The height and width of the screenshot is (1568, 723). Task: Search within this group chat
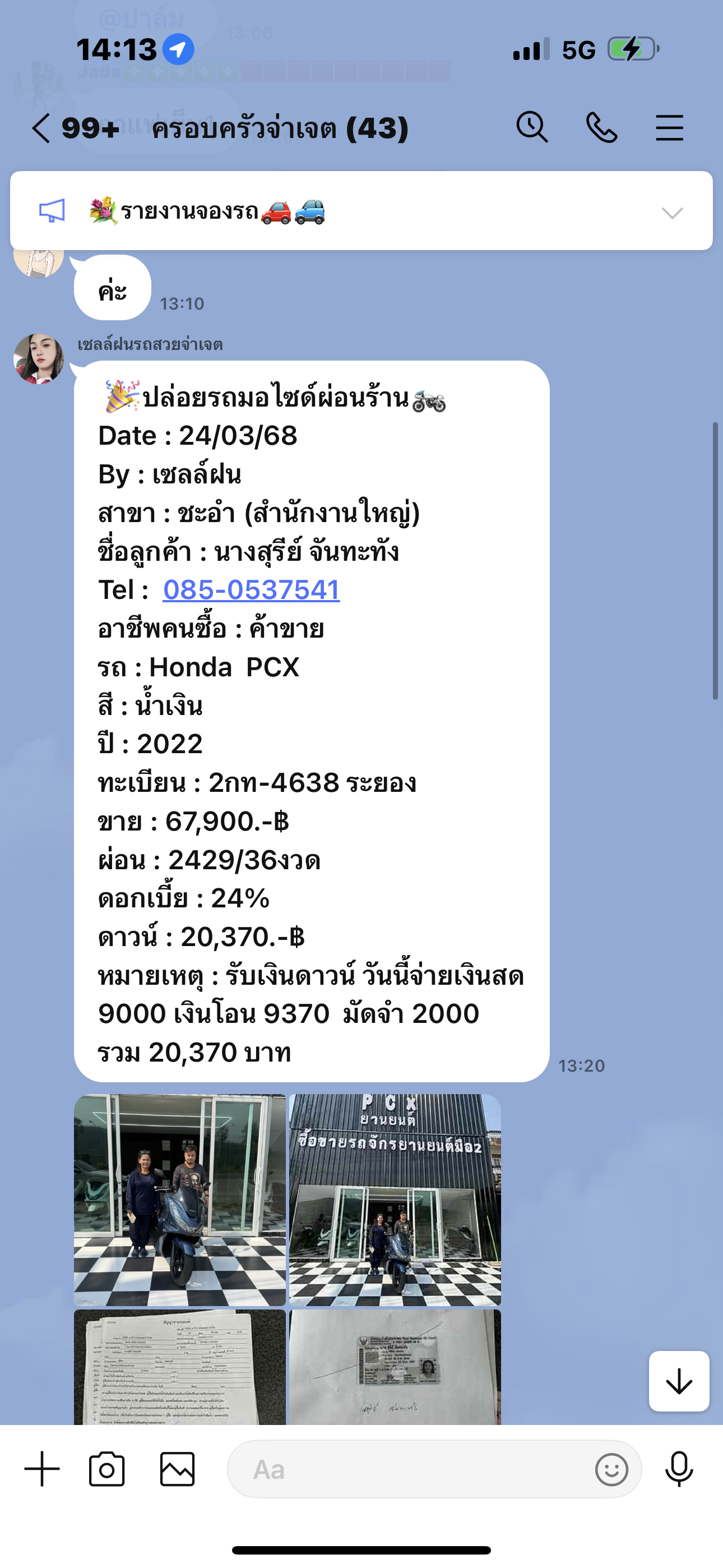click(x=532, y=128)
